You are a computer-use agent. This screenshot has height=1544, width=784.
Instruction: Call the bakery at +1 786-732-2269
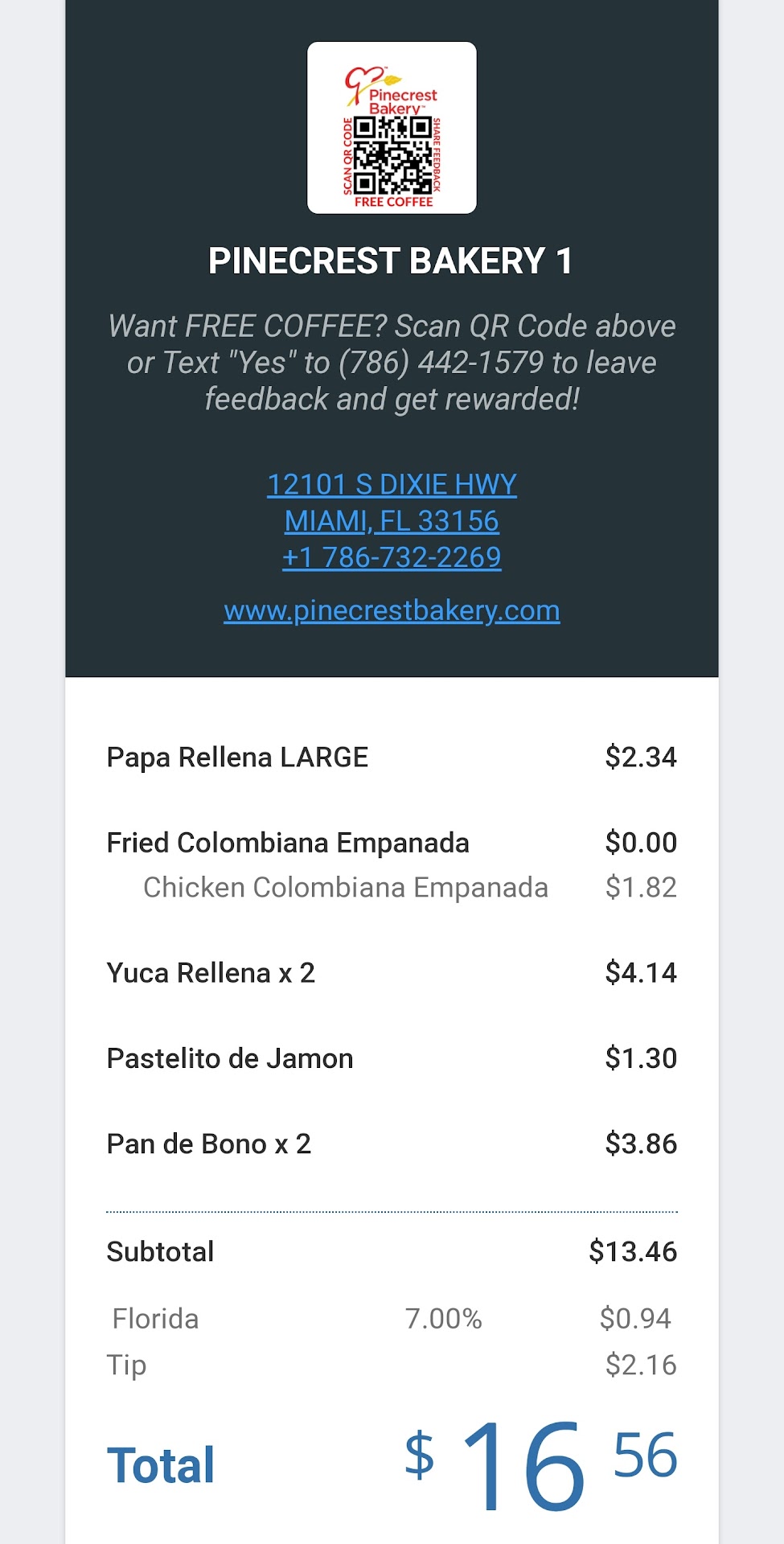(392, 557)
